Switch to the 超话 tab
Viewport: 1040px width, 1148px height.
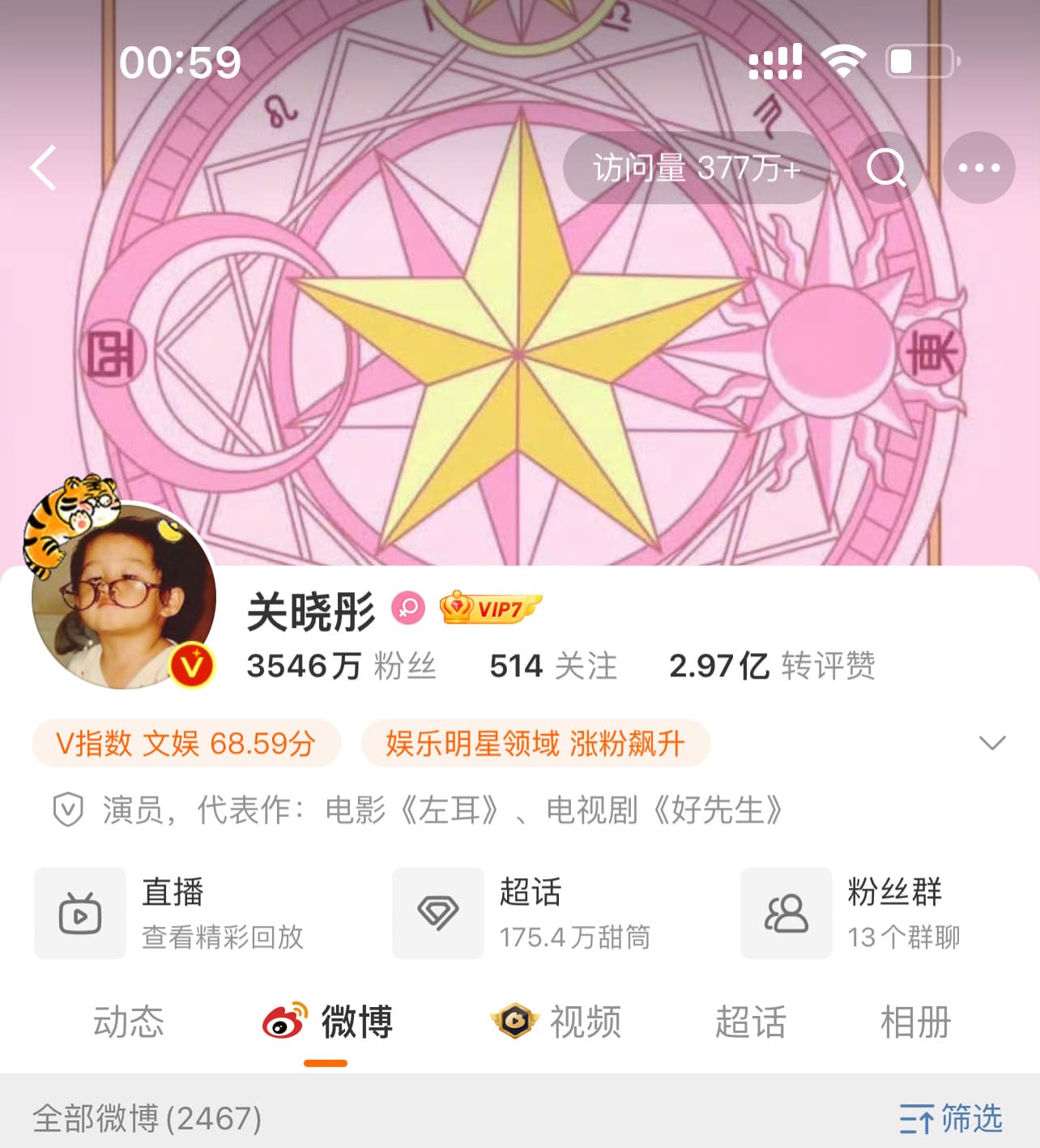pyautogui.click(x=750, y=1022)
